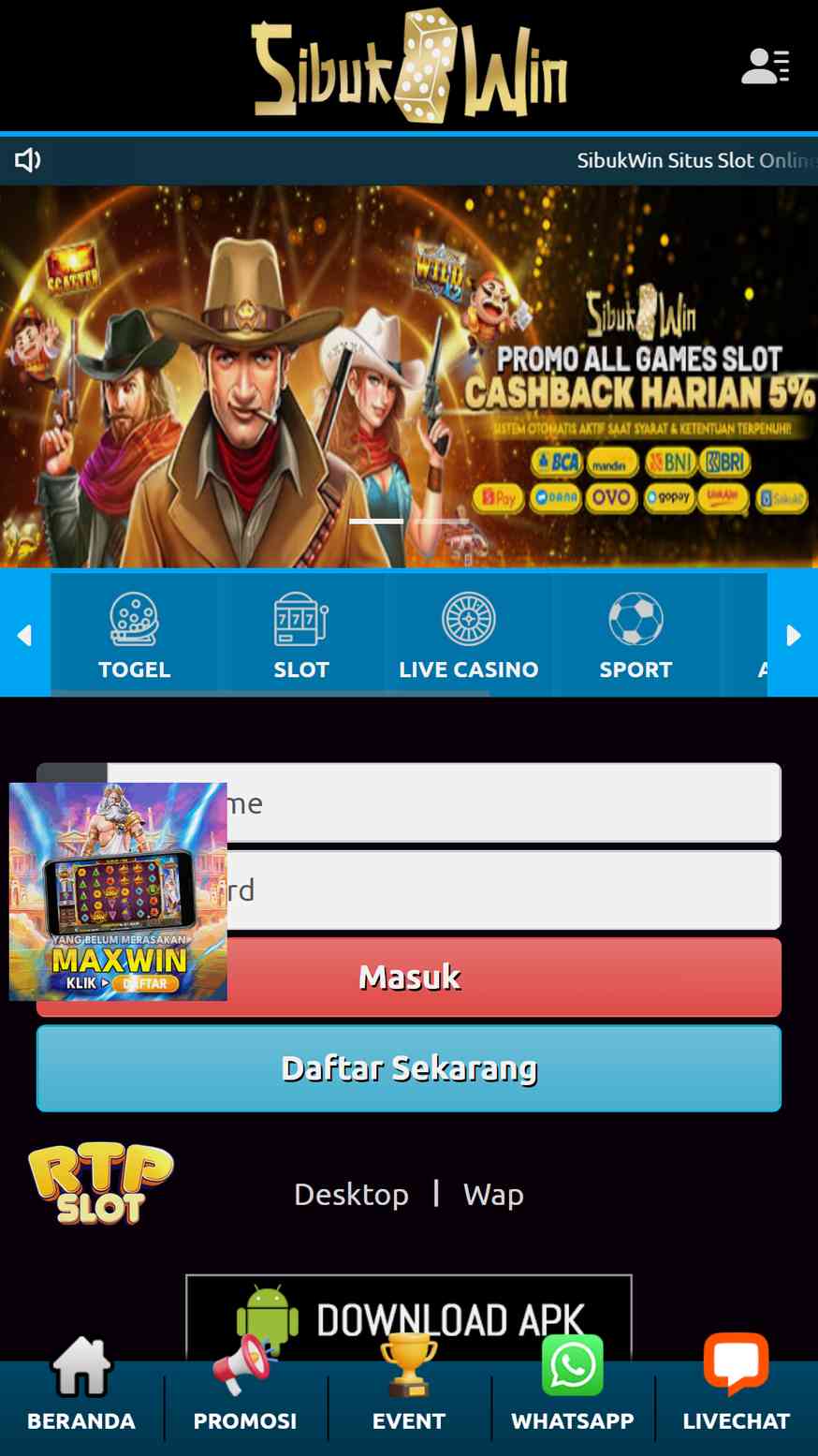Select the Togel game category

[134, 634]
